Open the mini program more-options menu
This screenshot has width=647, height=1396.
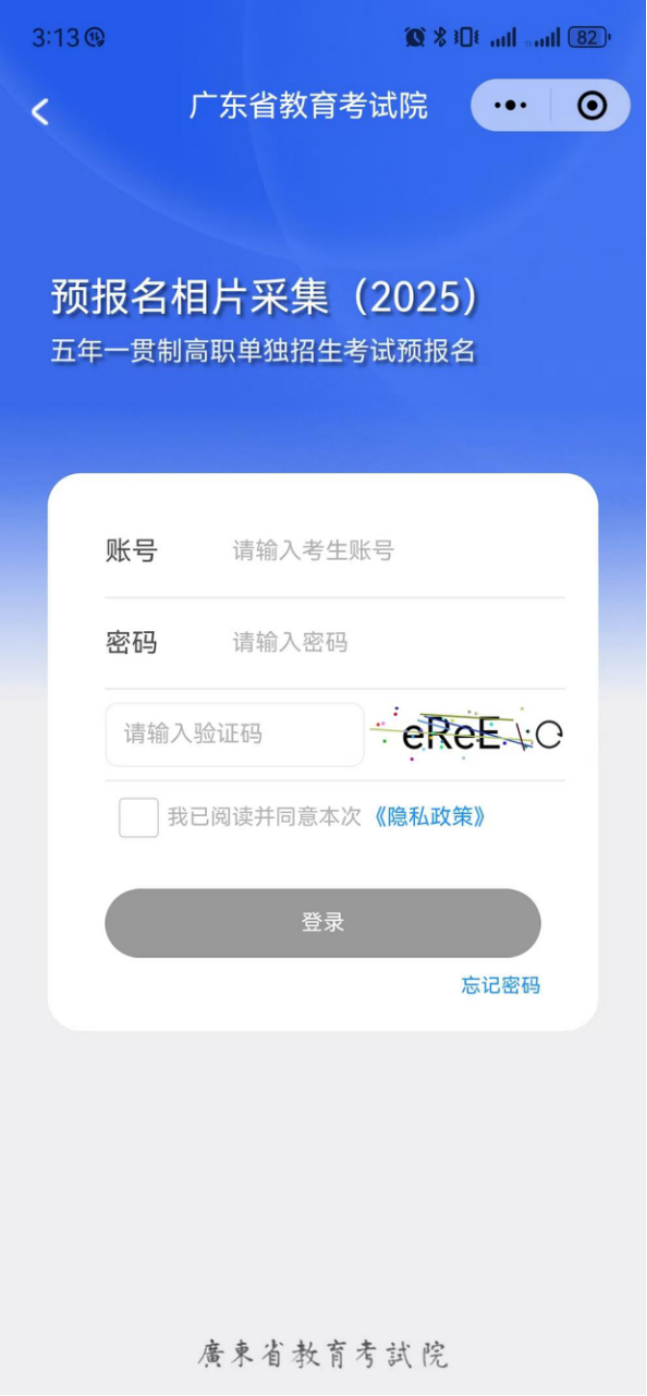[510, 106]
